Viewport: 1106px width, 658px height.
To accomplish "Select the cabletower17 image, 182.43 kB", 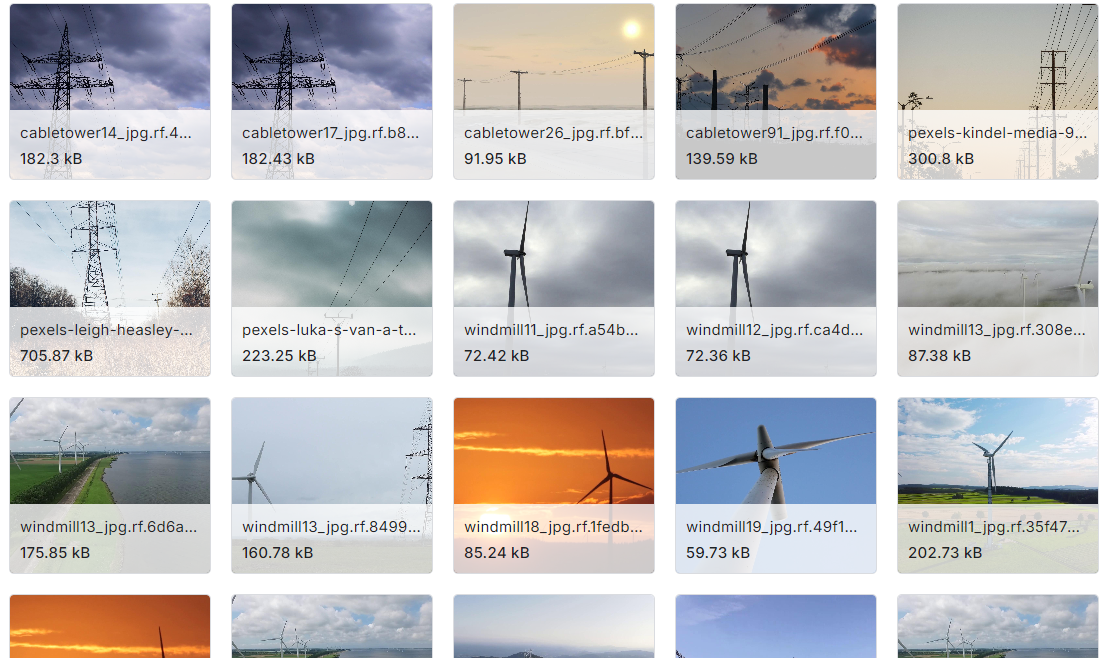I will (332, 91).
